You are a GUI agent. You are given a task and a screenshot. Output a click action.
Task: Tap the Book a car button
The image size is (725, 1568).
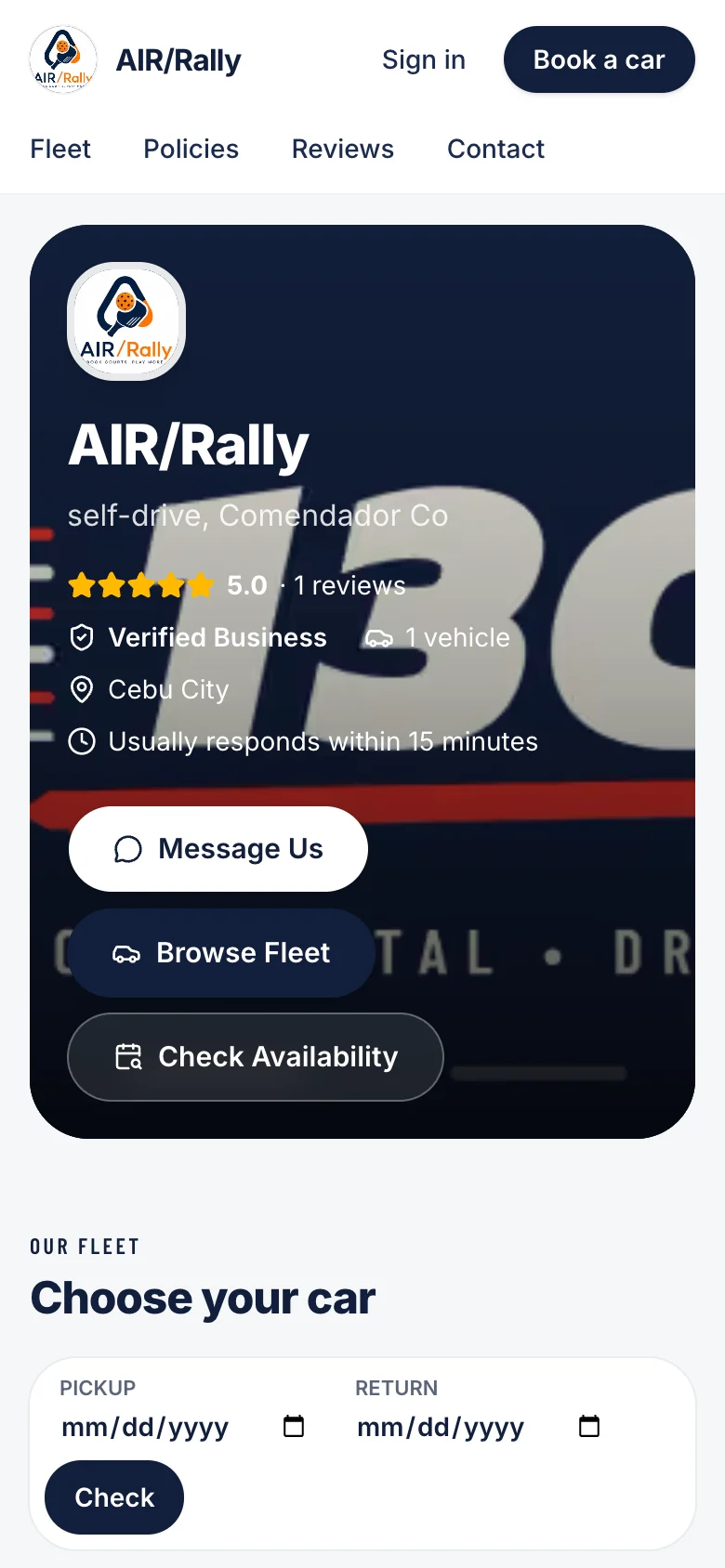tap(600, 59)
